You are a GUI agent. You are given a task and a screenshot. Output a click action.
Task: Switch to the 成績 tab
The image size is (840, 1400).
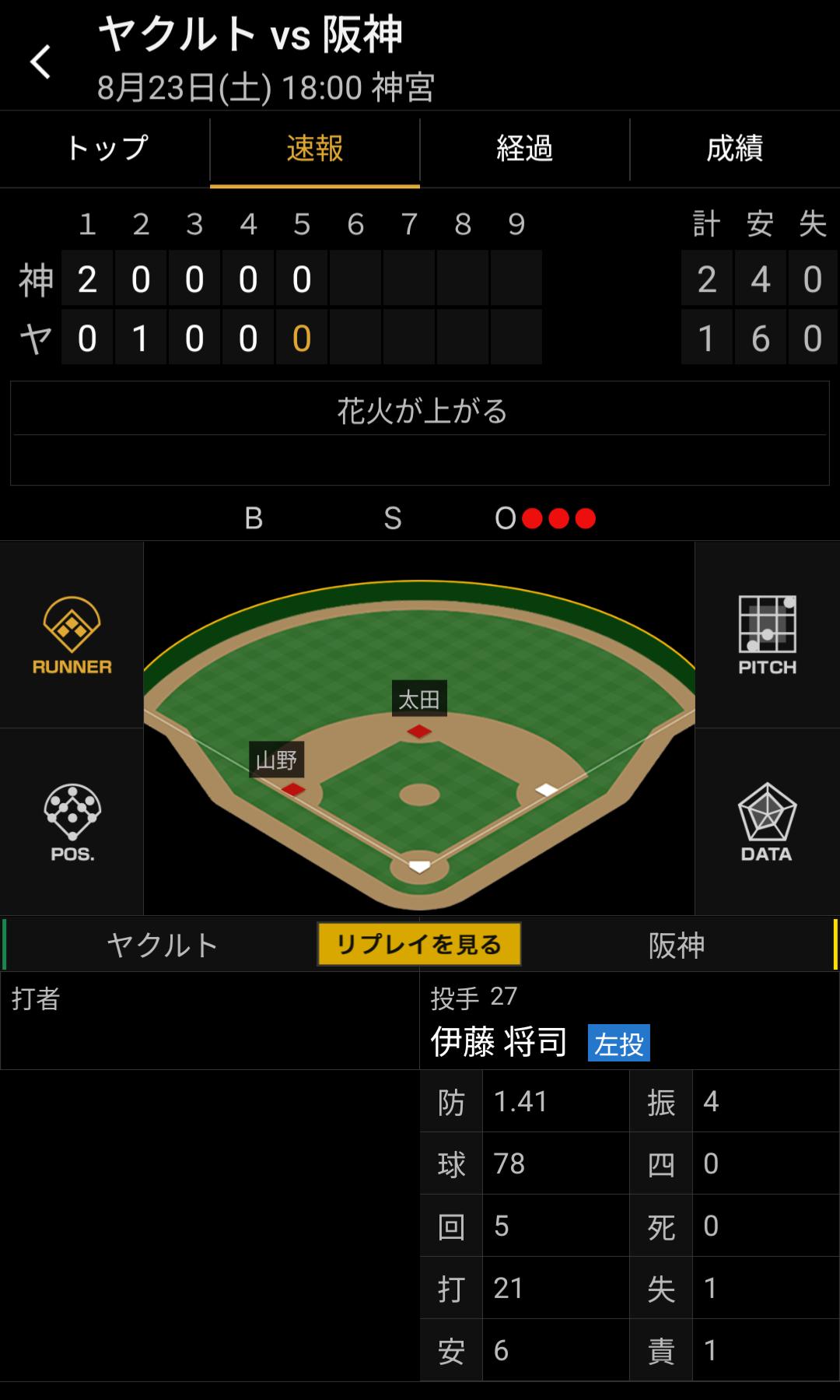tap(734, 149)
